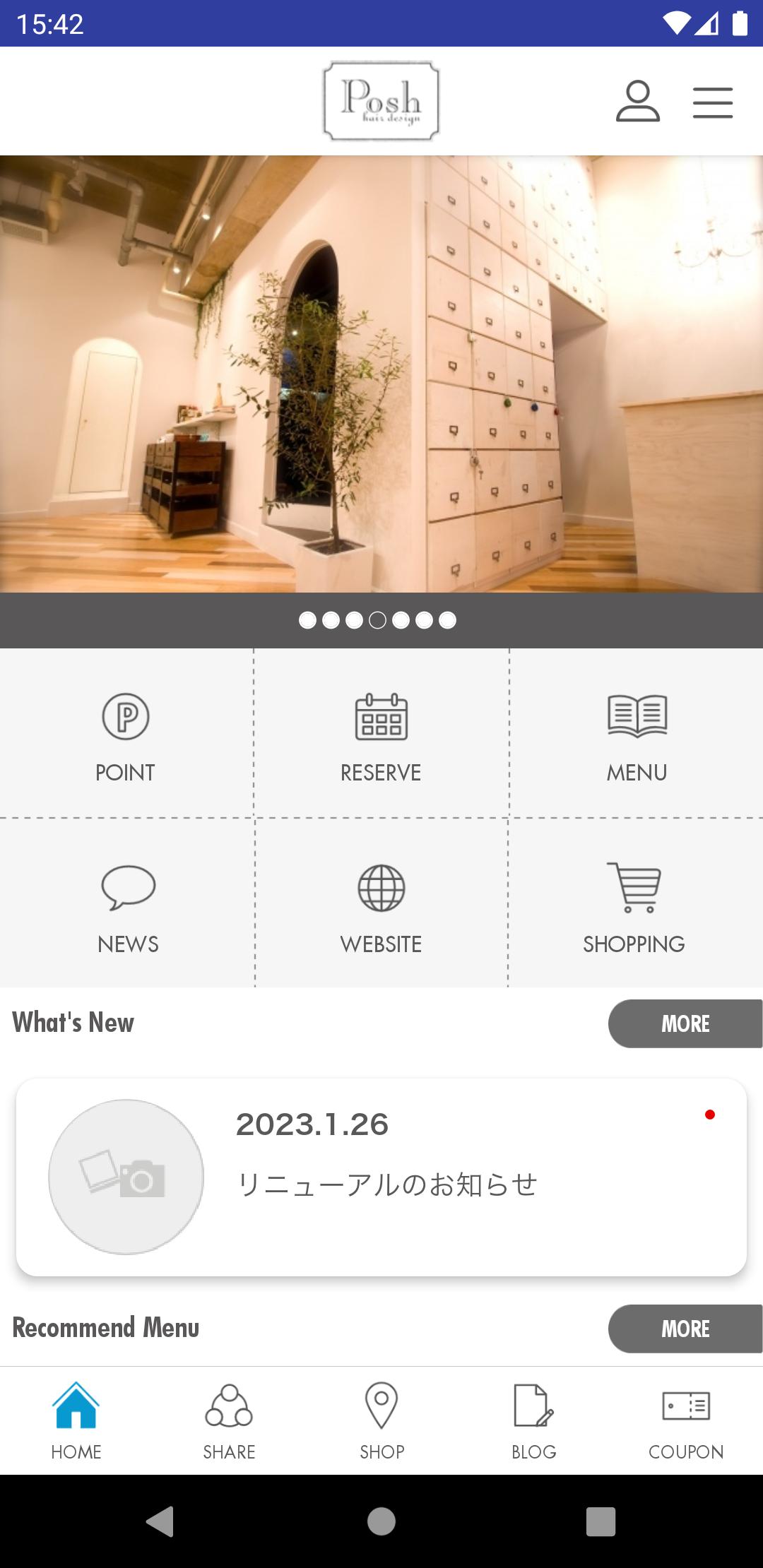Switch to the HOME tab
This screenshot has height=1568, width=763.
coord(76,1421)
